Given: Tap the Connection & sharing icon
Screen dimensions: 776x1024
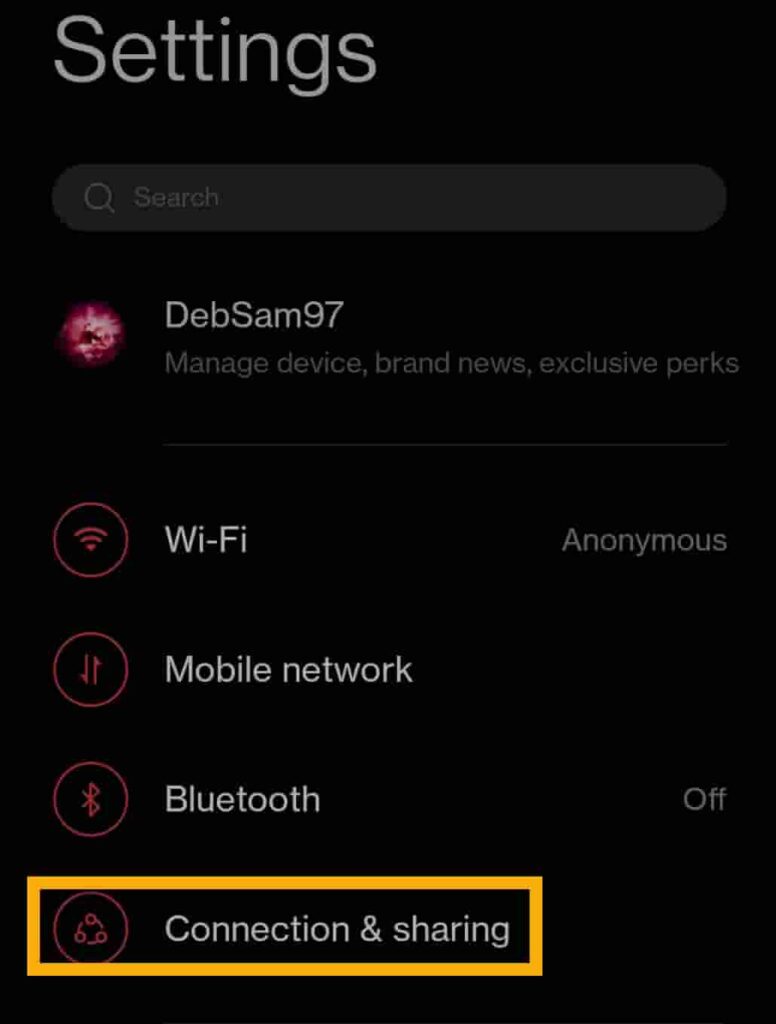Looking at the screenshot, I should point(90,929).
